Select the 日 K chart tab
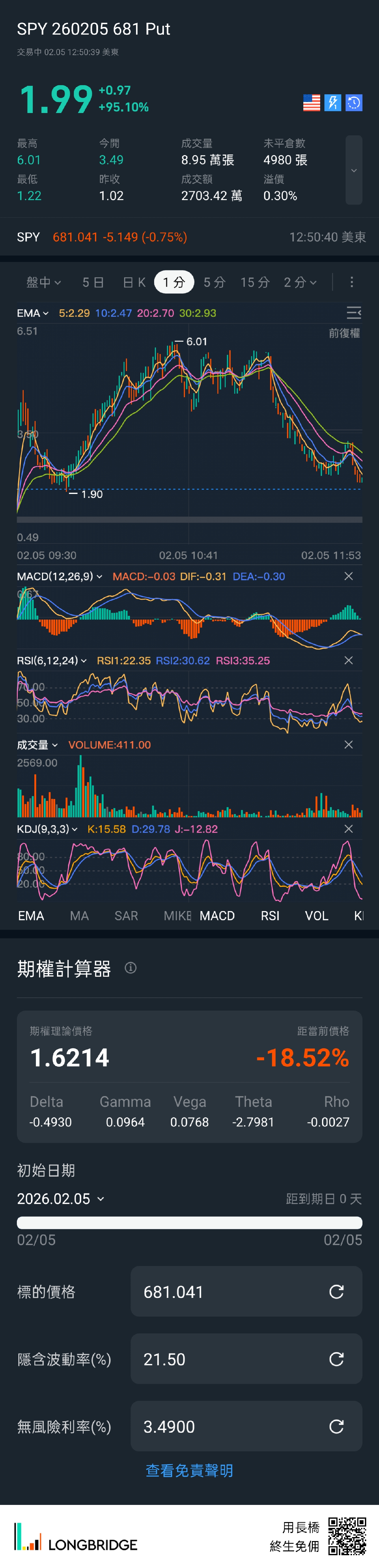This screenshot has height=1568, width=379. [x=134, y=282]
